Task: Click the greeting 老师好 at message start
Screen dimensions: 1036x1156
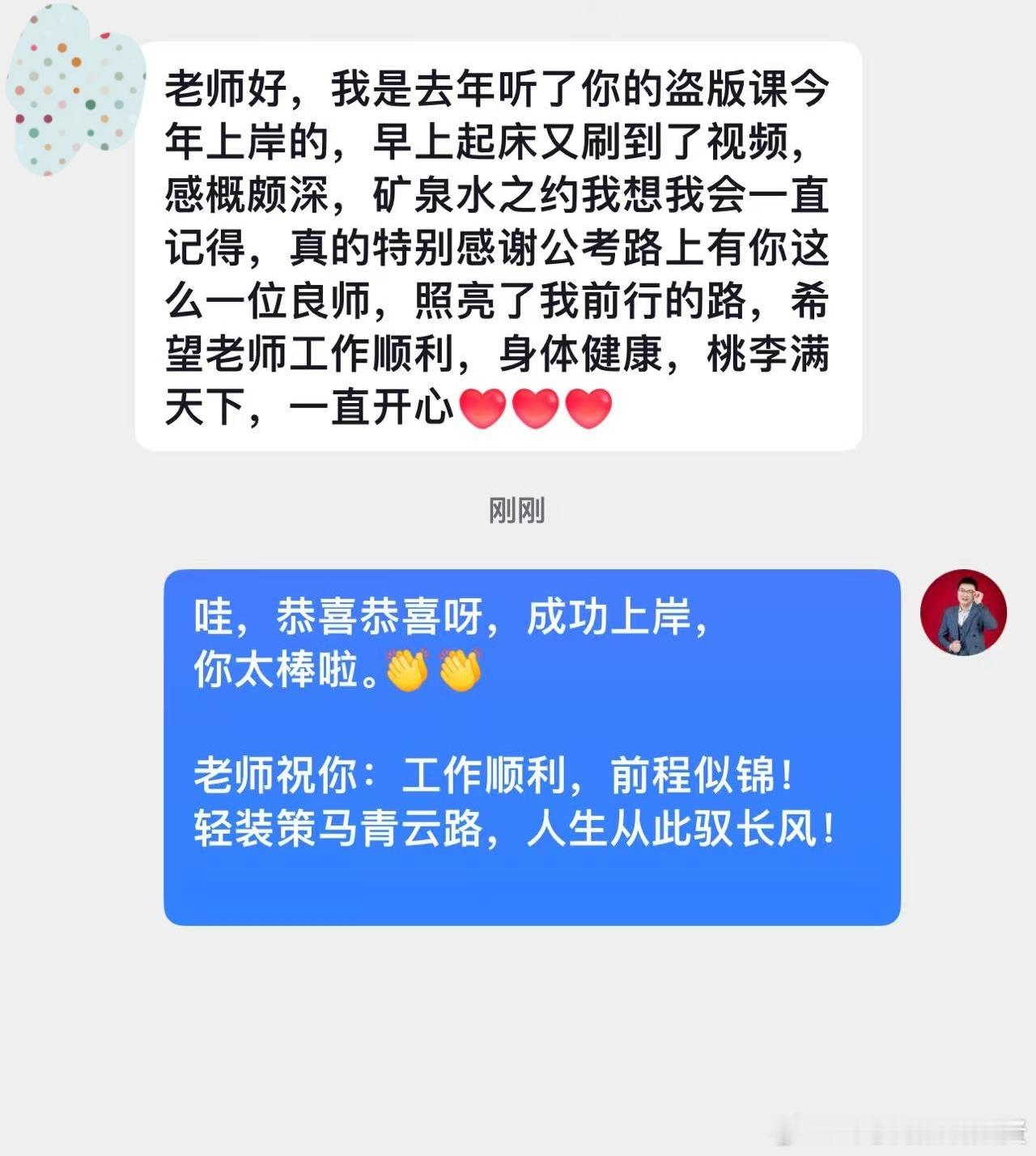Action: click(227, 89)
